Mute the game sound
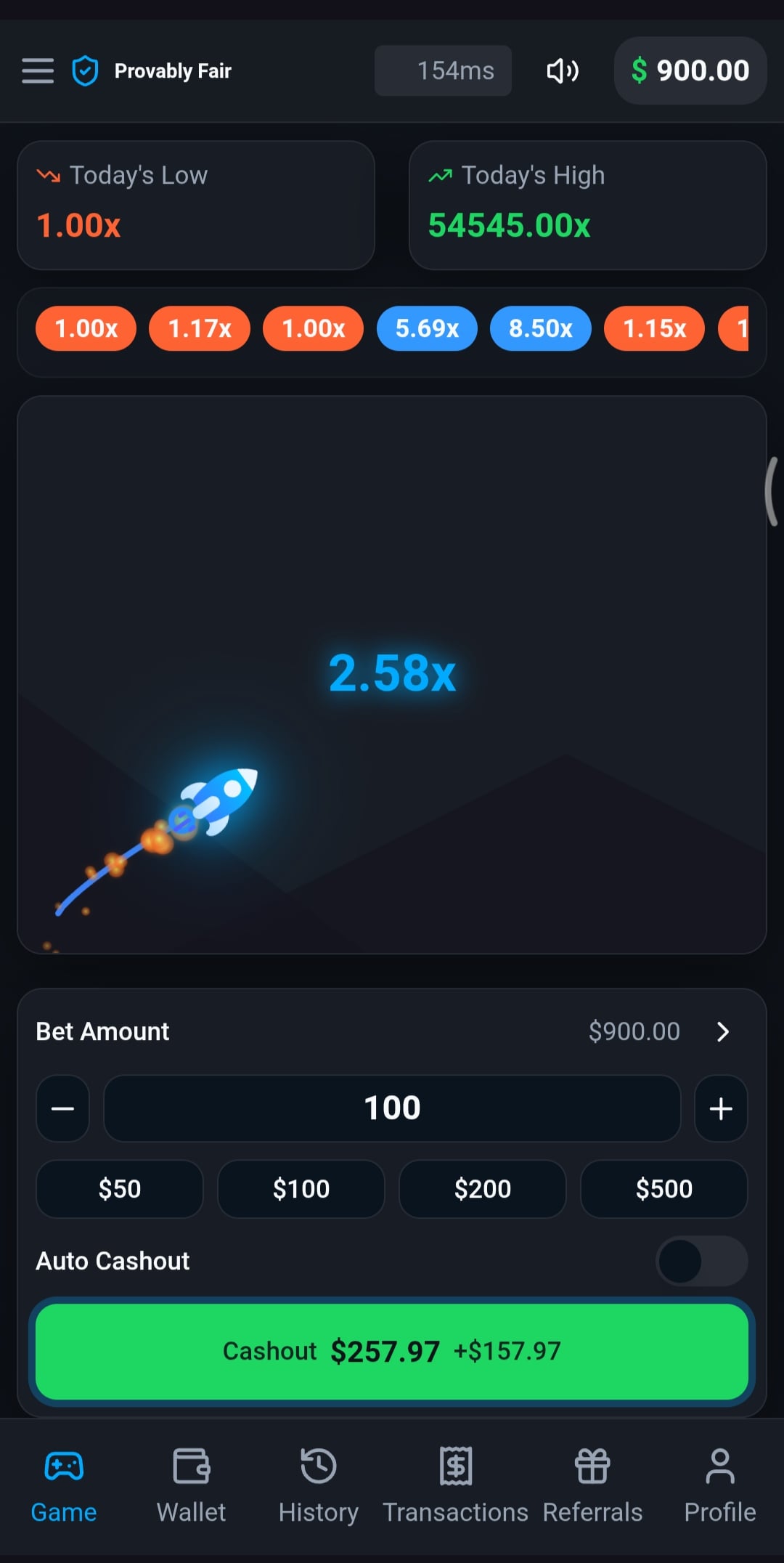This screenshot has width=784, height=1563. (x=562, y=71)
